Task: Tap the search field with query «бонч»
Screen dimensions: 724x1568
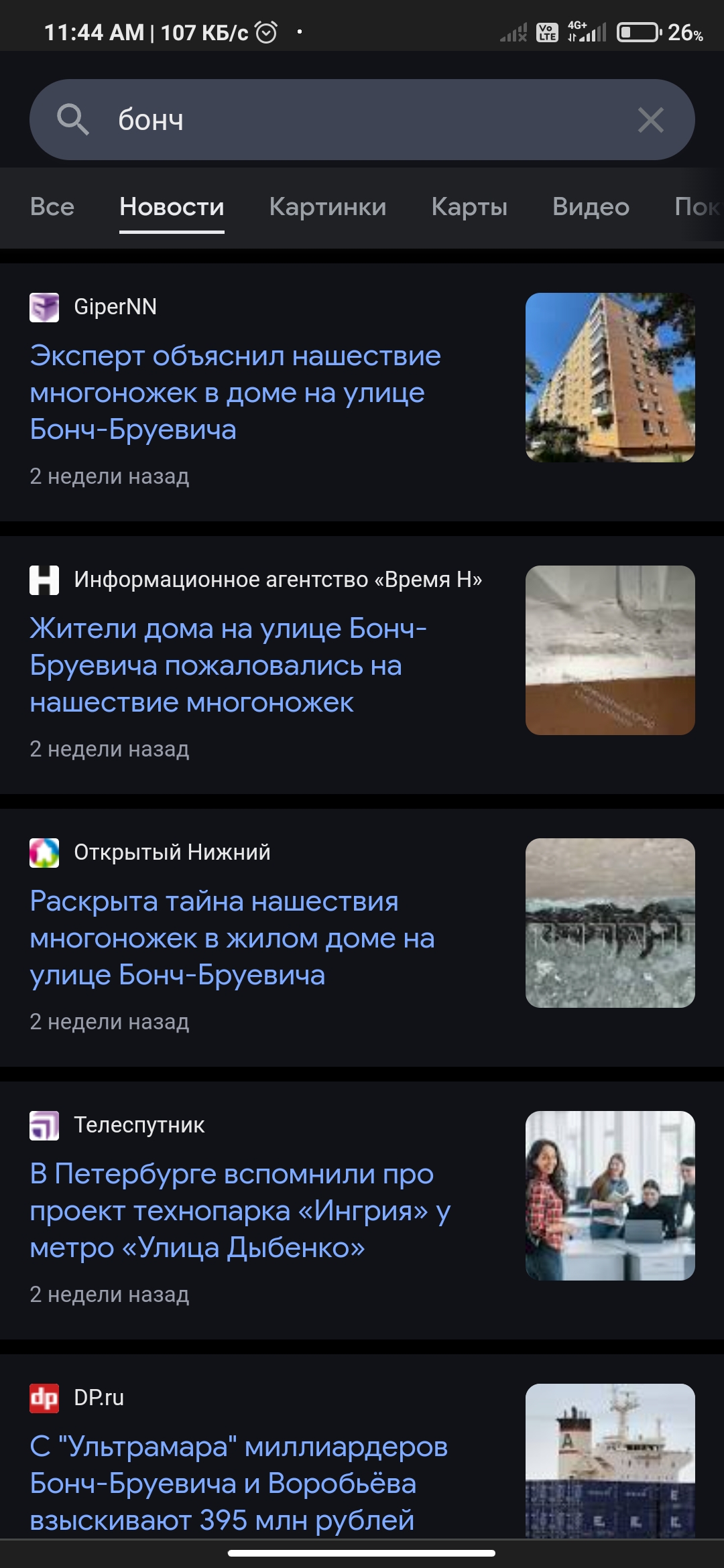Action: (x=362, y=120)
